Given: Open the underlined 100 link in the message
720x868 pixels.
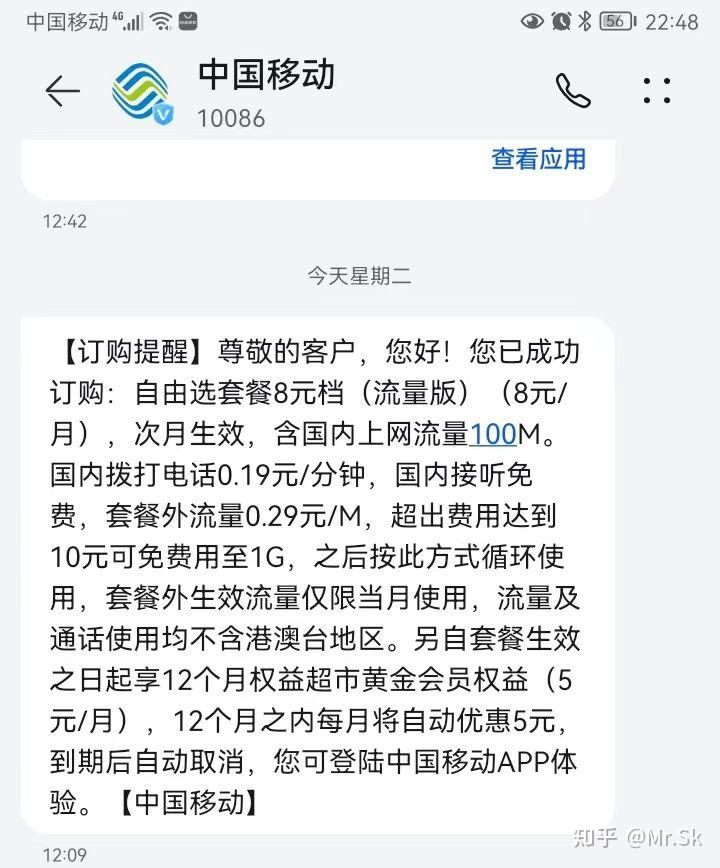Looking at the screenshot, I should point(492,434).
